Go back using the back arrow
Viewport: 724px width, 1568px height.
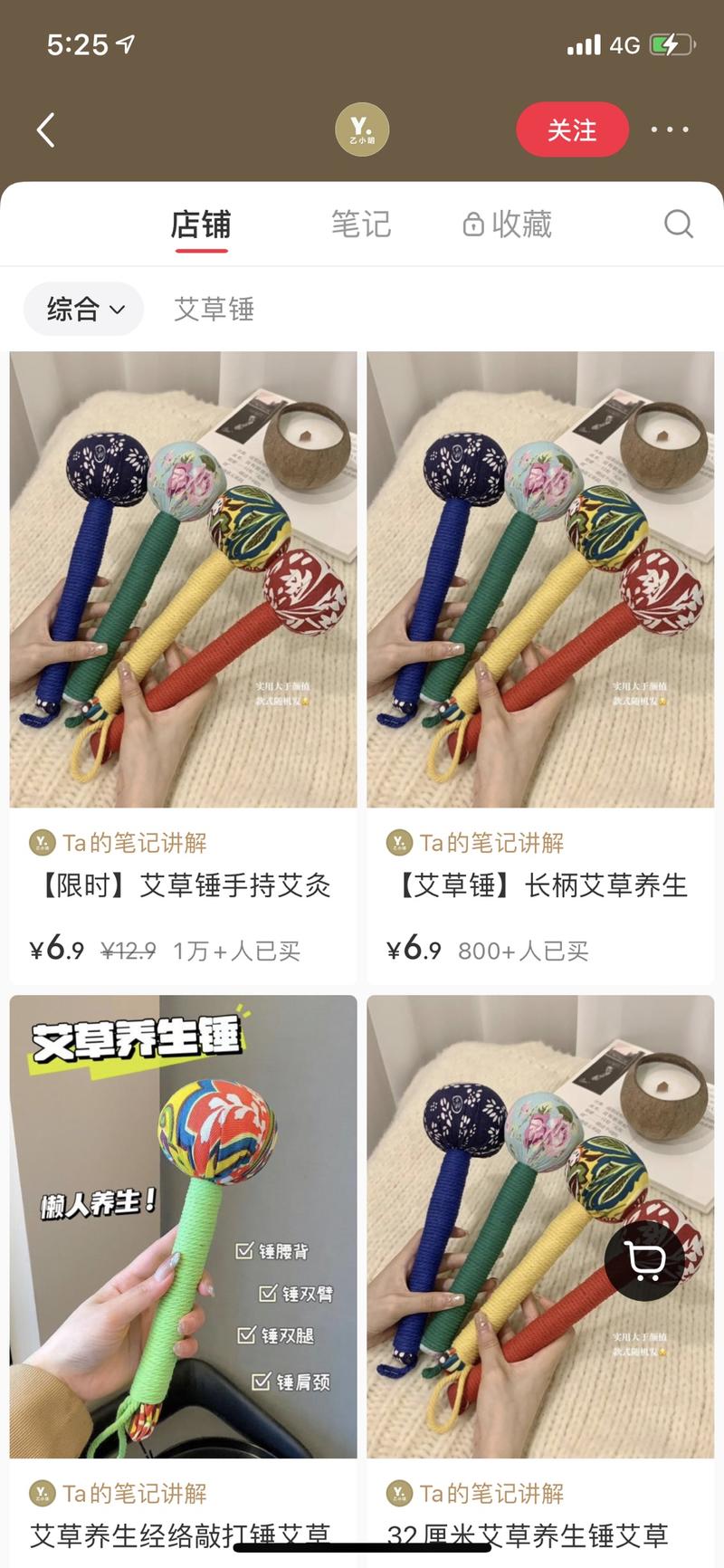tap(46, 130)
